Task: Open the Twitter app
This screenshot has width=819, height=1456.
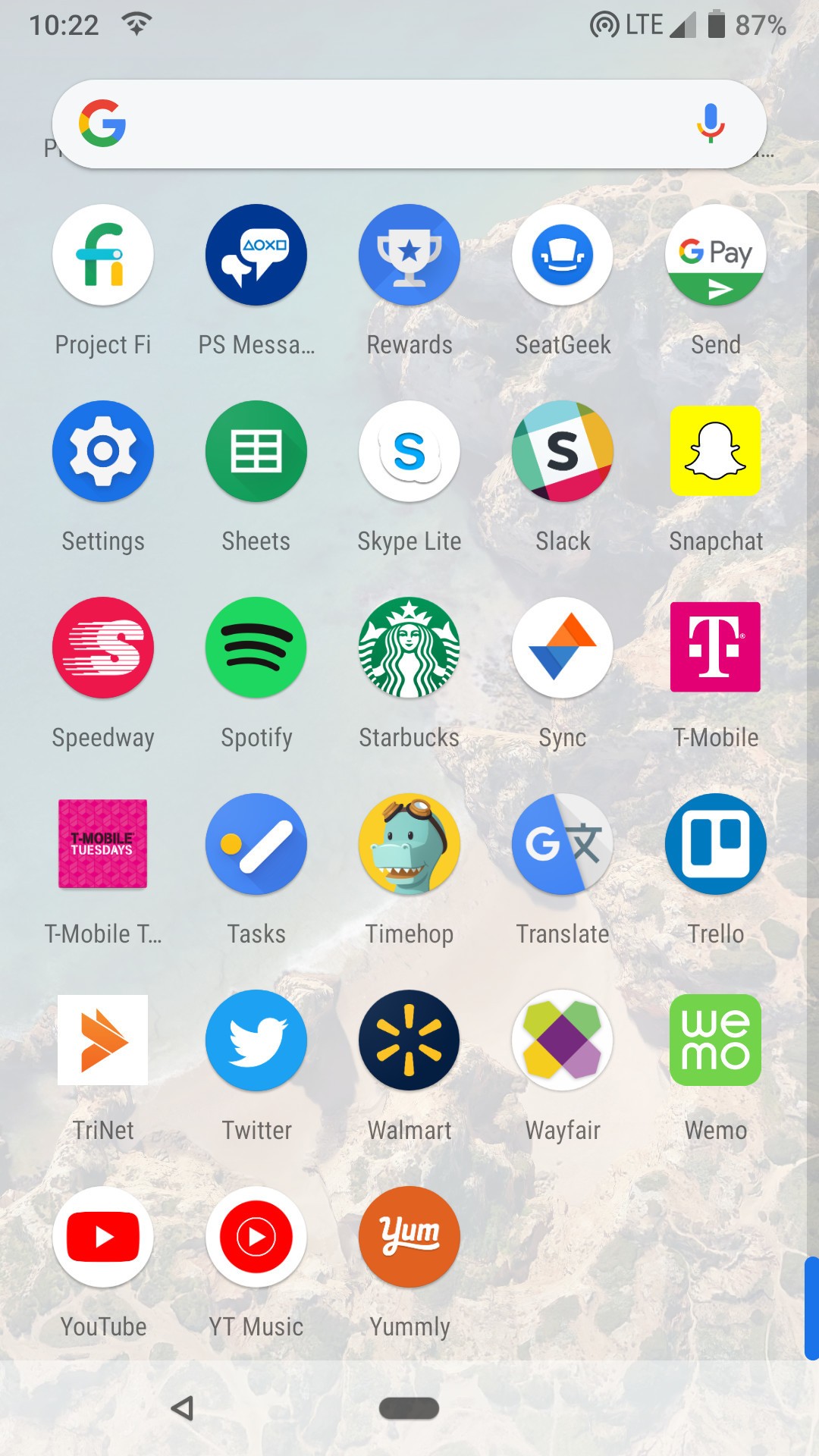Action: pos(256,1040)
